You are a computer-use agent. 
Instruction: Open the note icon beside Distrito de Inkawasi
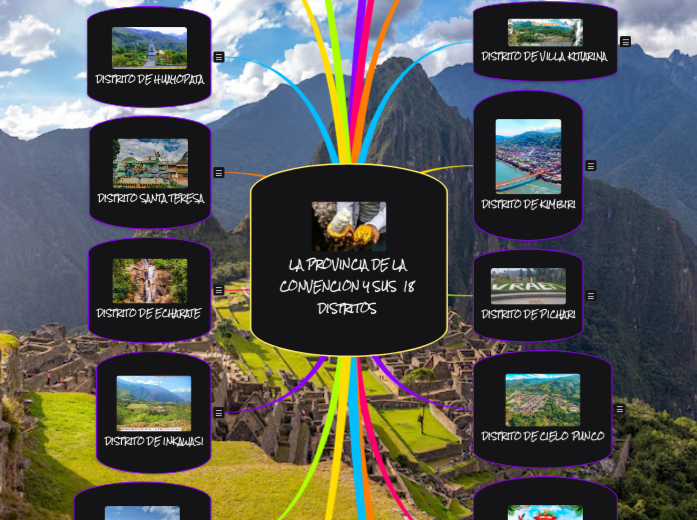point(219,412)
